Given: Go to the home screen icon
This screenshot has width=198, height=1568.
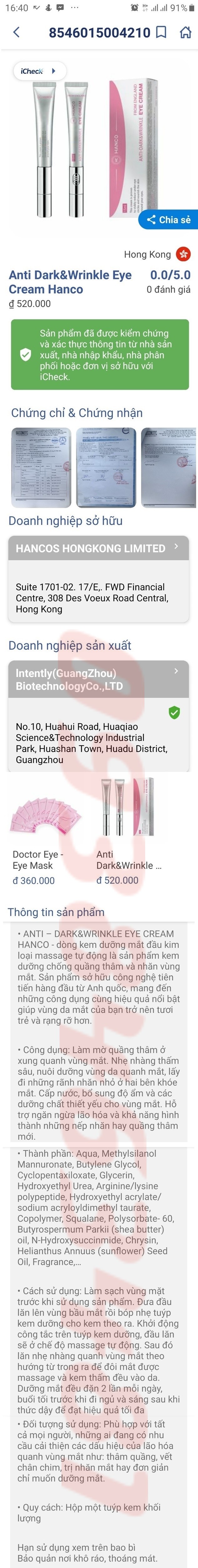Looking at the screenshot, I should tap(185, 32).
